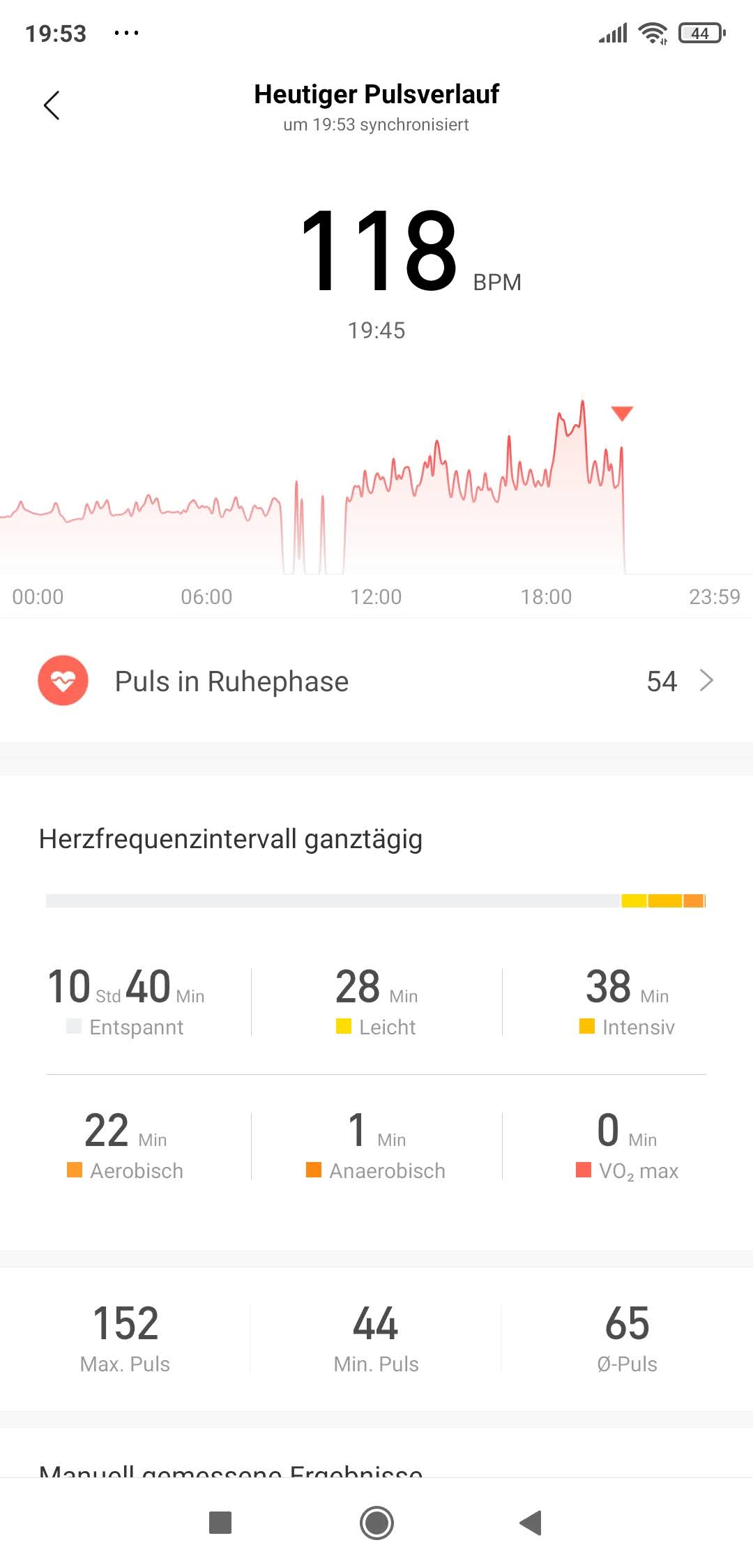Screen dimensions: 753x1568
Task: Open recent apps via square button
Action: (x=220, y=1523)
